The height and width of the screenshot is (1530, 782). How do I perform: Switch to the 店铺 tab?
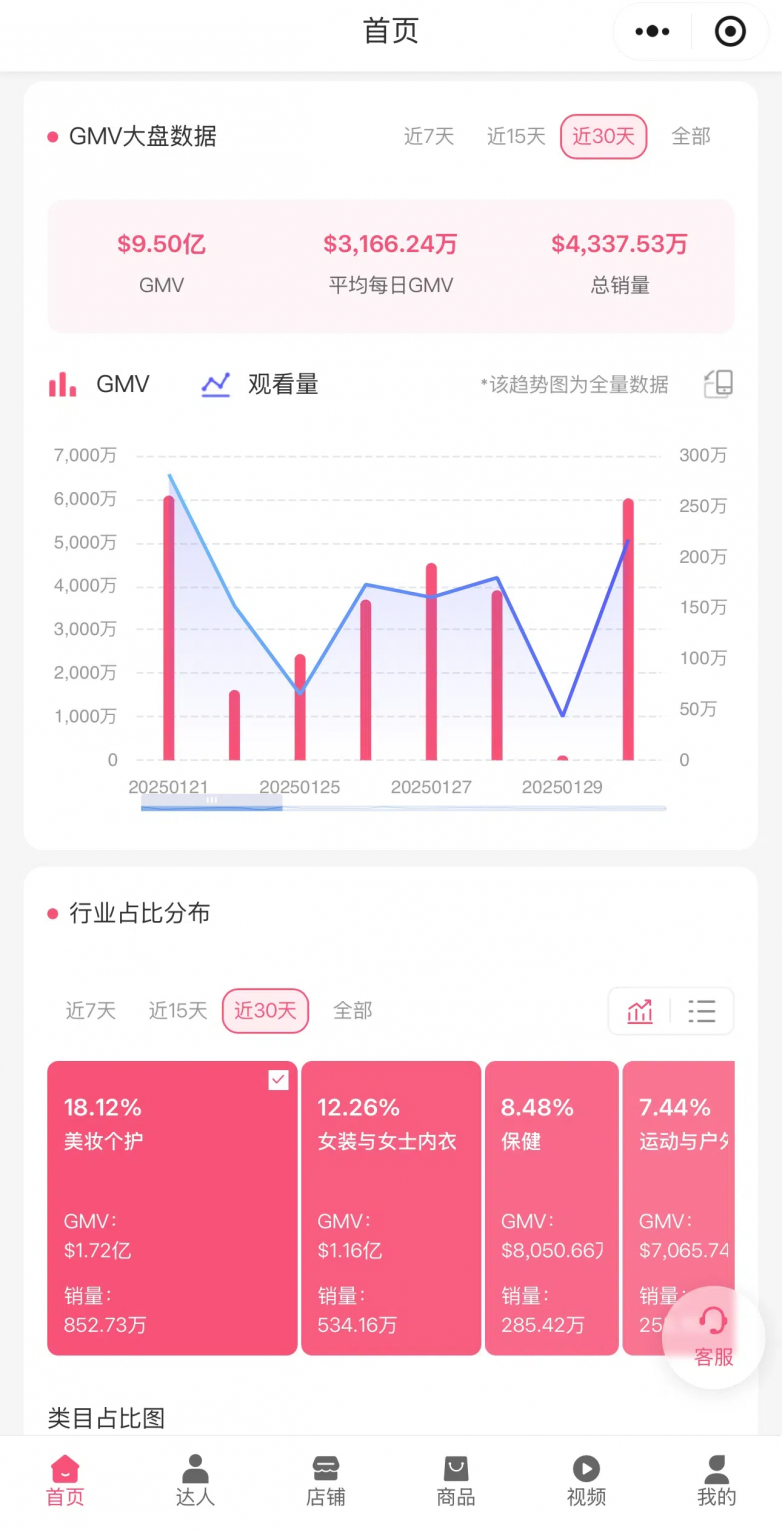pos(326,1480)
